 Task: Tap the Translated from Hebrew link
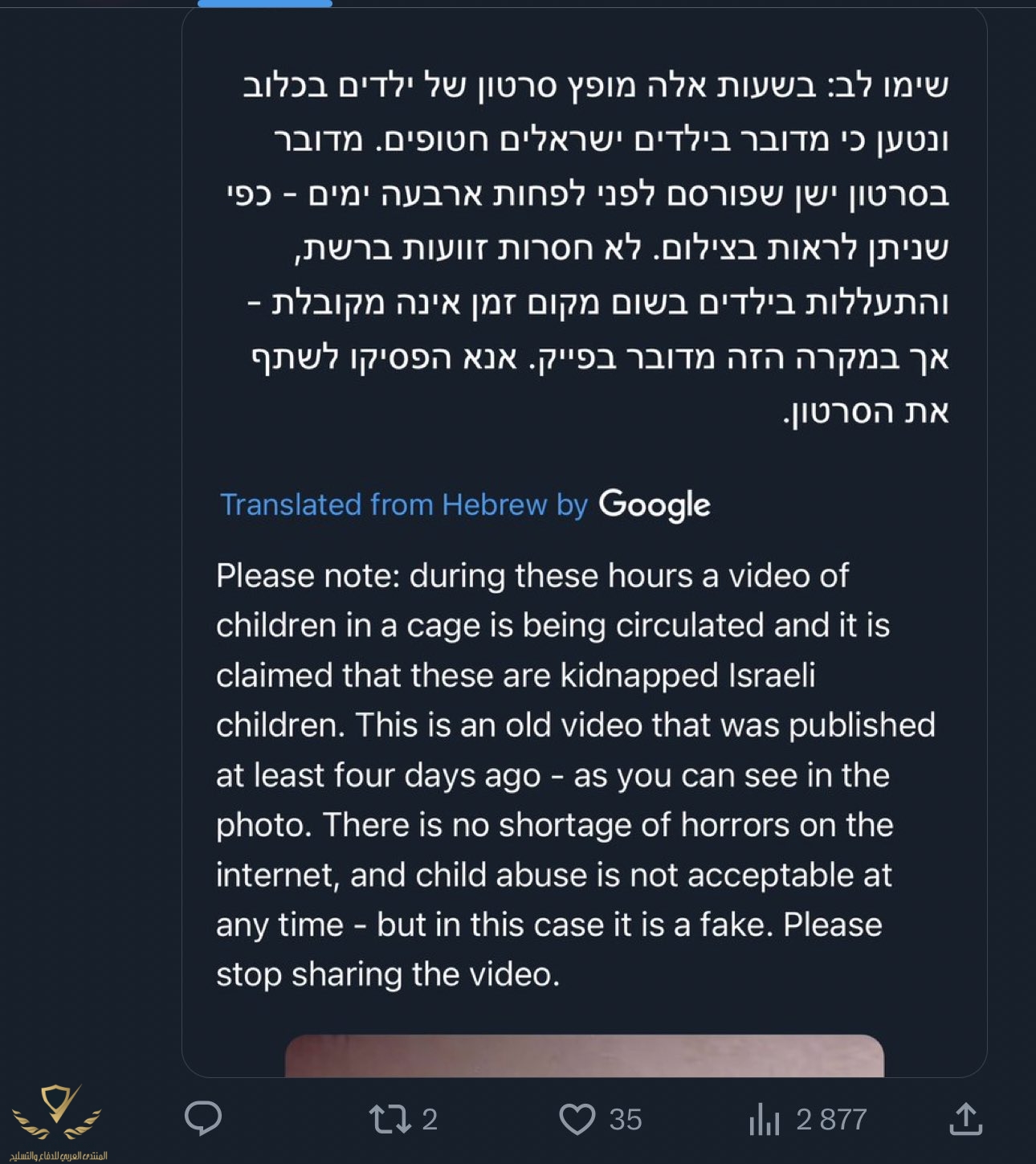pyautogui.click(x=404, y=504)
